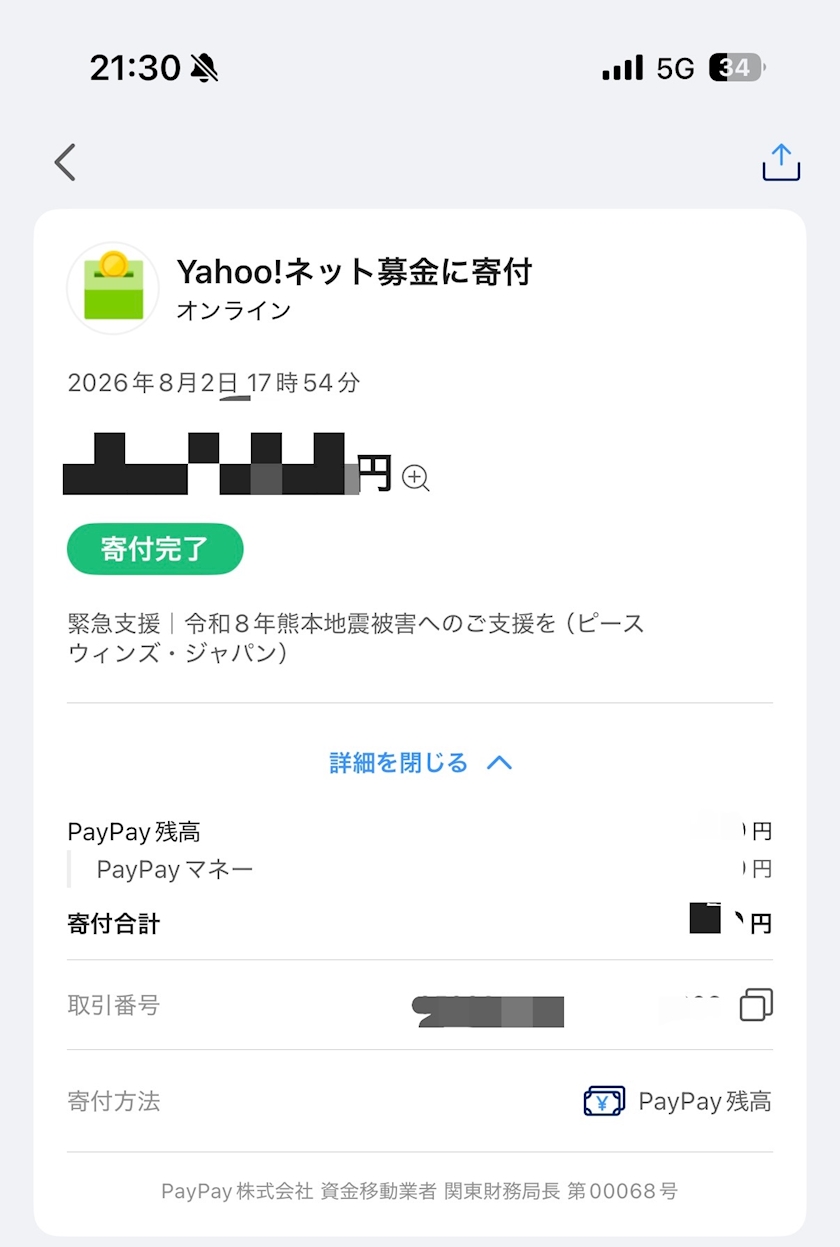
Task: Go back using the top-left arrow
Action: (x=65, y=162)
